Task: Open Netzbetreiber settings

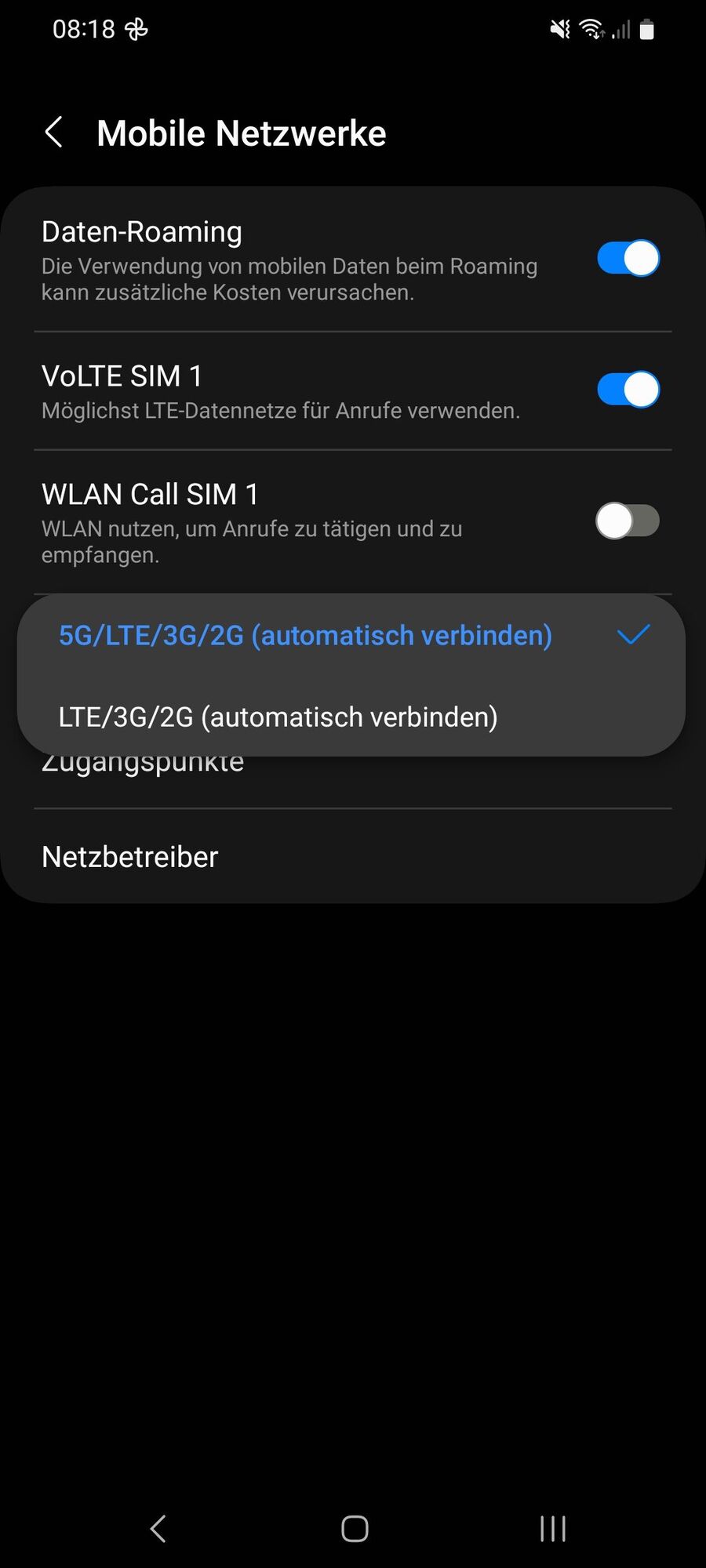Action: (x=130, y=857)
